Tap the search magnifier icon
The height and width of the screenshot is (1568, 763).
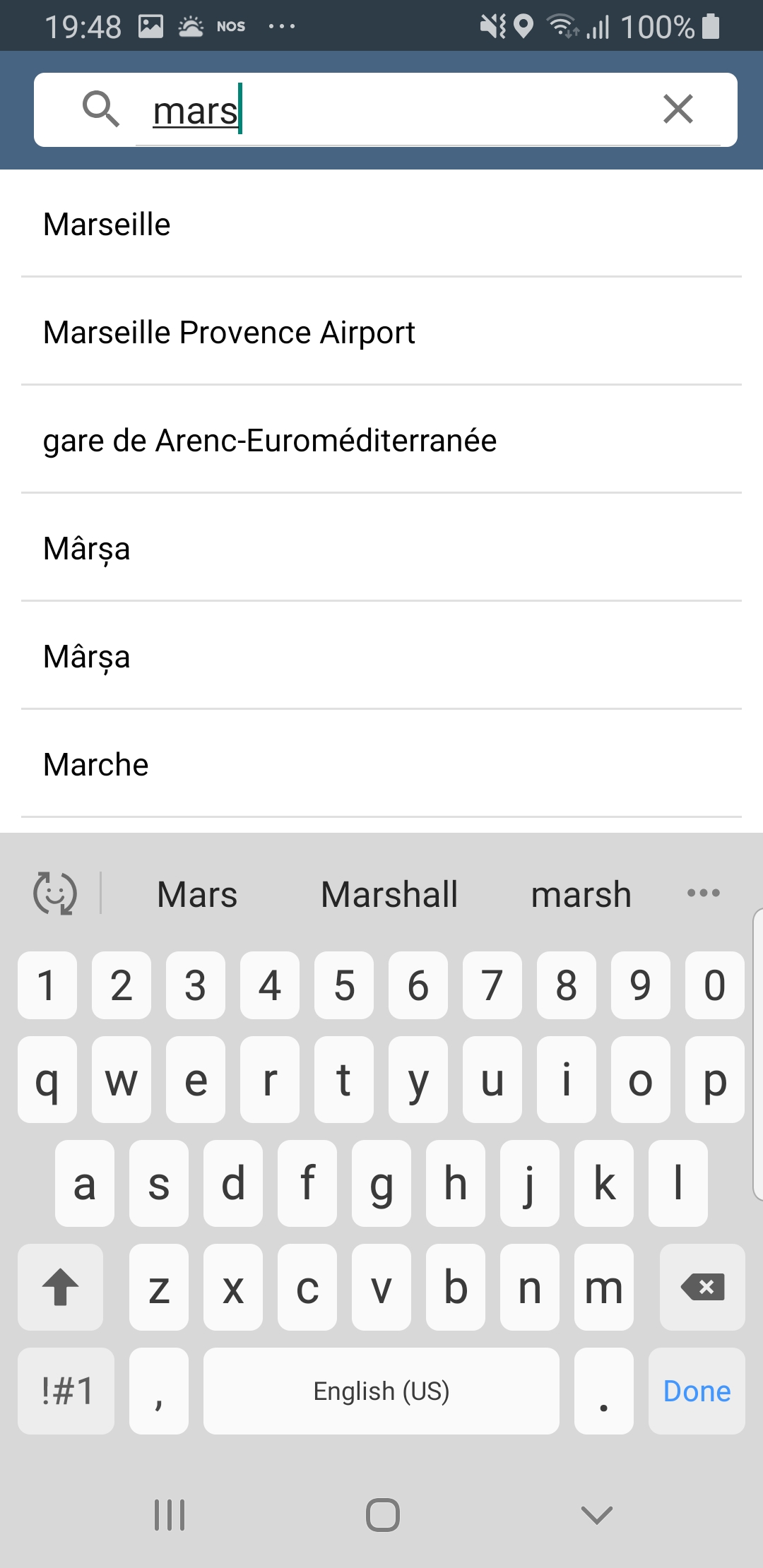tap(100, 109)
